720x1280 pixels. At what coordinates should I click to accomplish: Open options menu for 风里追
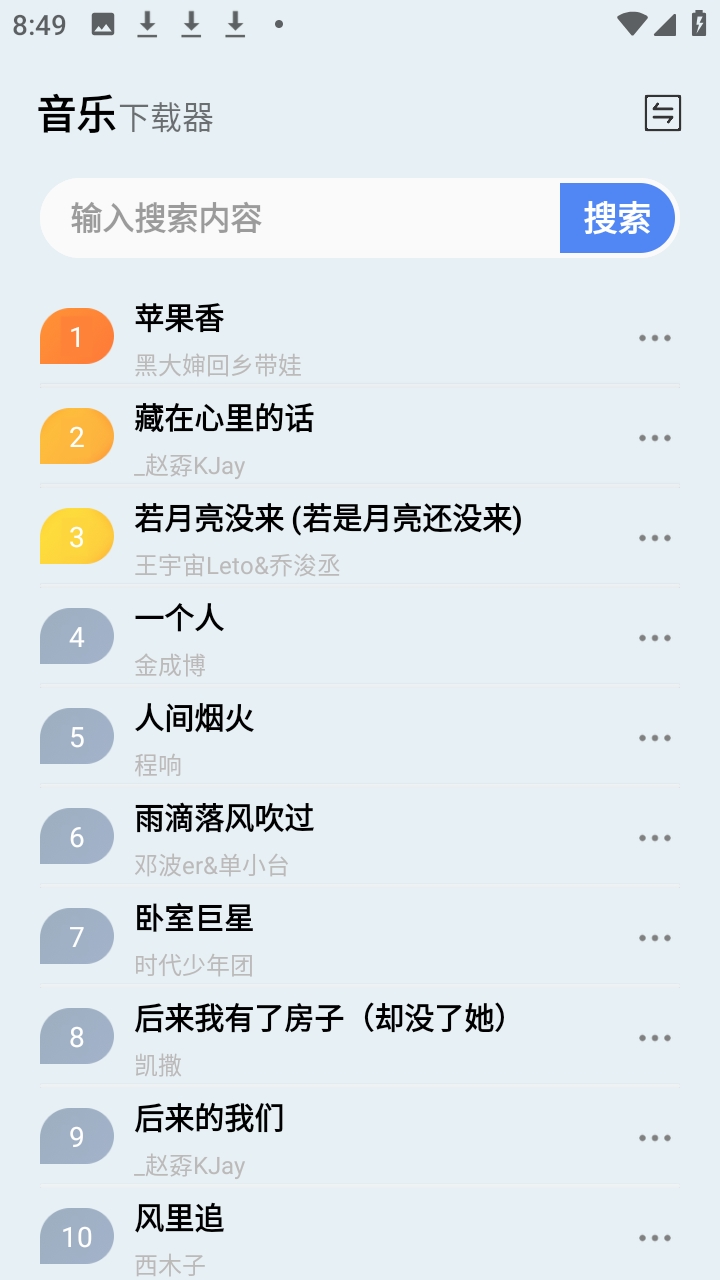click(x=654, y=1237)
